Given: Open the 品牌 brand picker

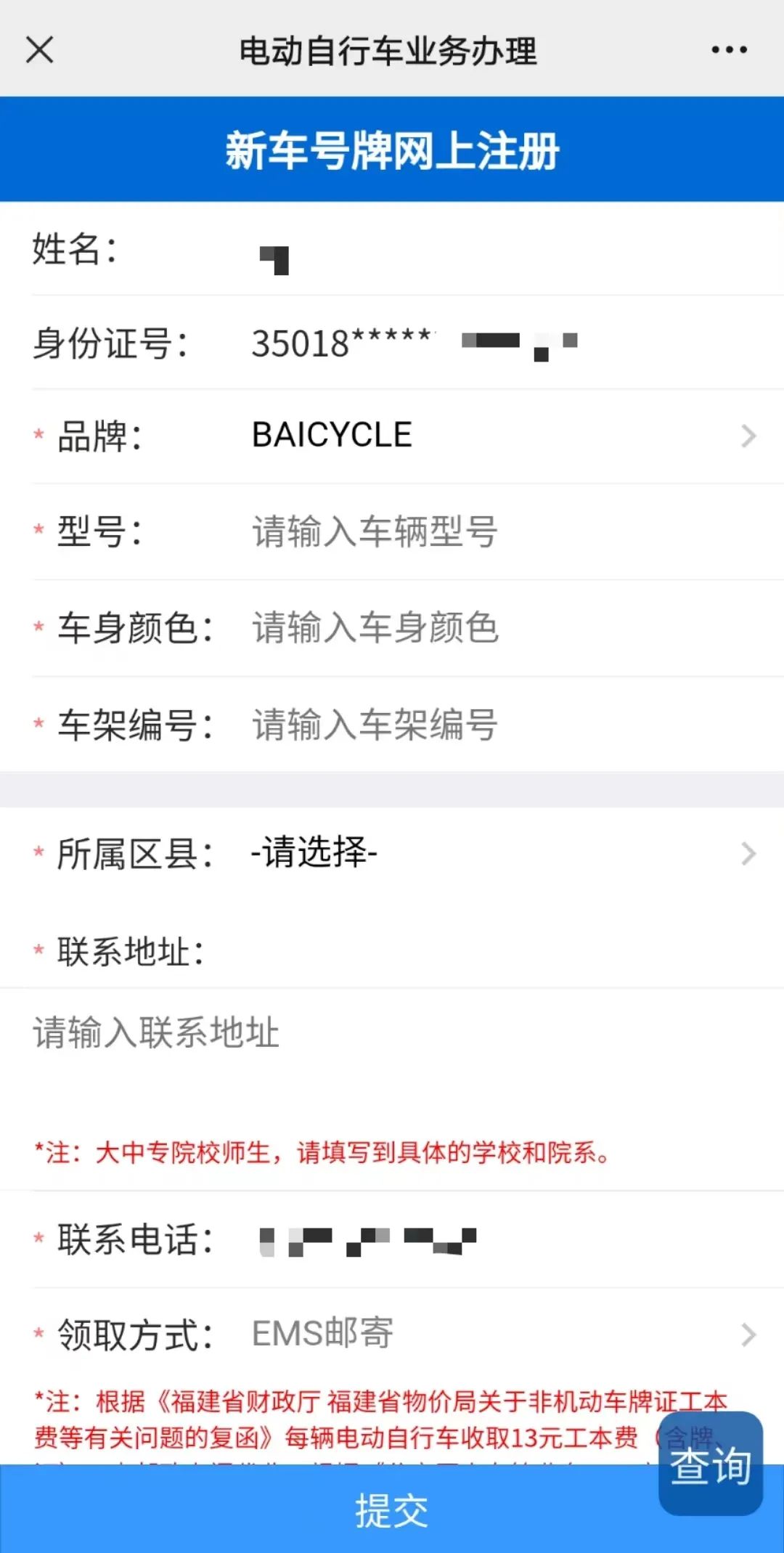Looking at the screenshot, I should 501,436.
